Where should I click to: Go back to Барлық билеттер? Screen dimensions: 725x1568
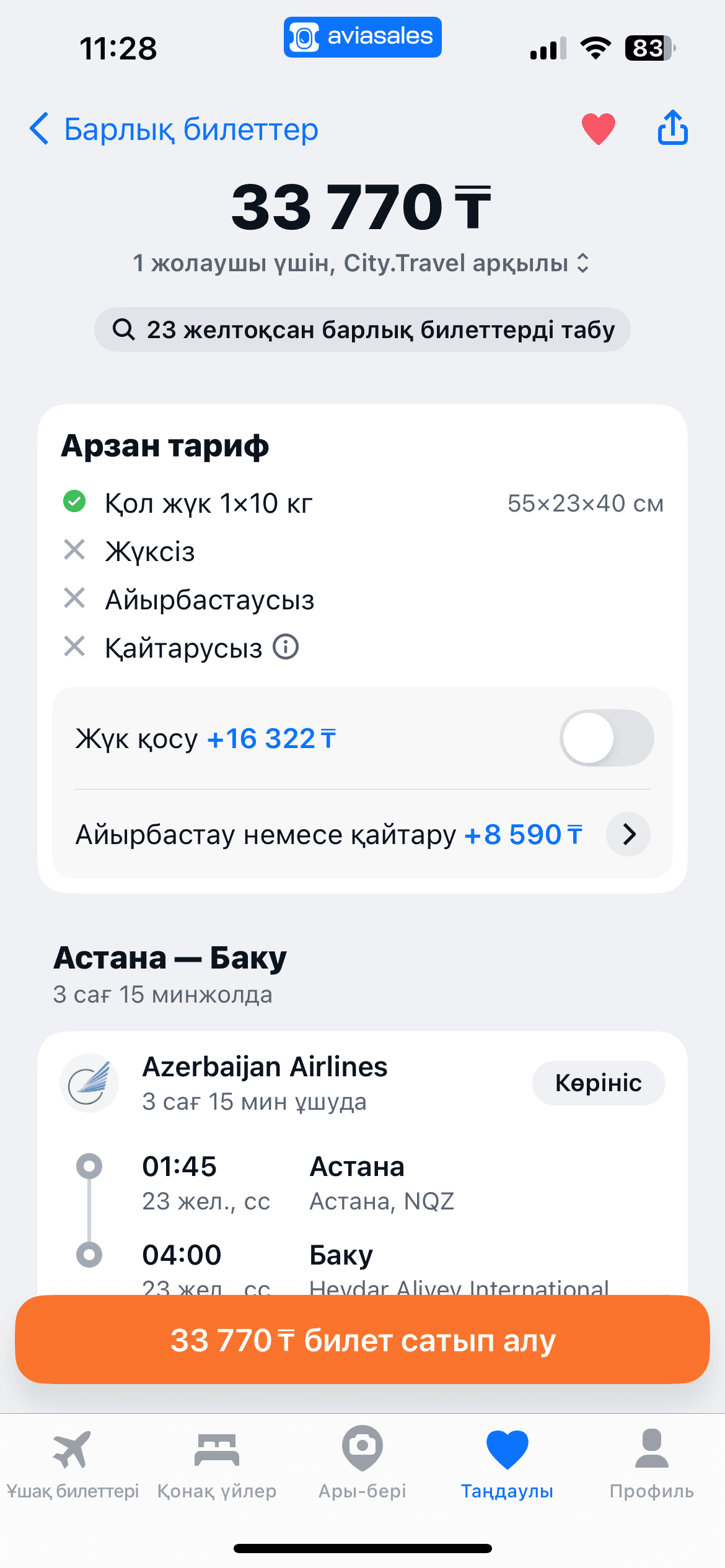pyautogui.click(x=174, y=129)
